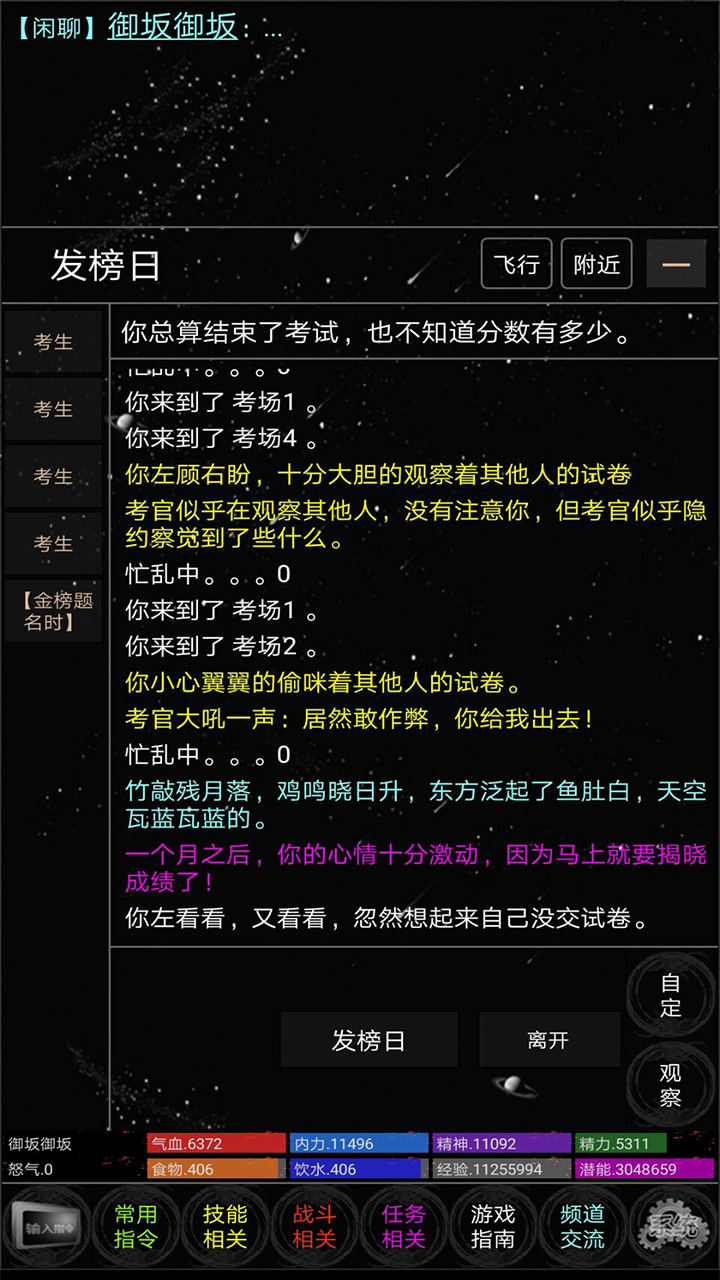Open the 系统 gear settings
Image resolution: width=720 pixels, height=1280 pixels.
(671, 1227)
